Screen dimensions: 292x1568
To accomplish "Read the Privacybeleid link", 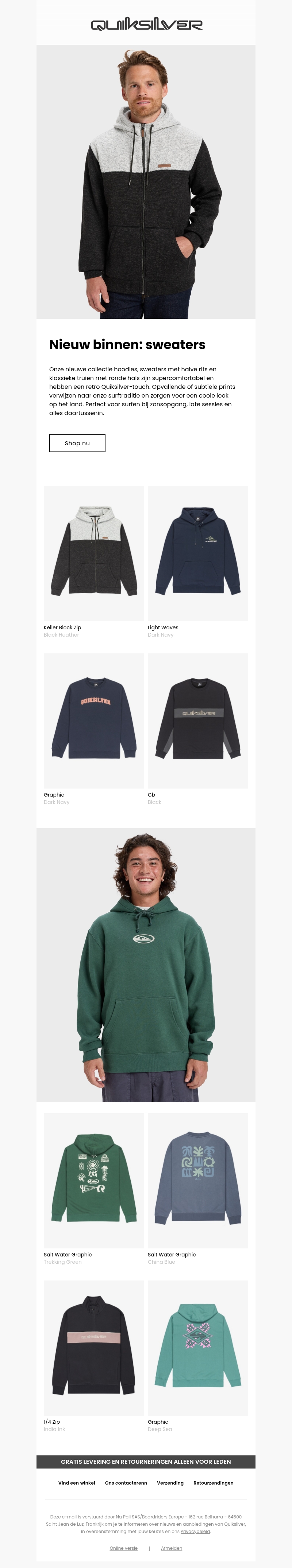I will [195, 1531].
